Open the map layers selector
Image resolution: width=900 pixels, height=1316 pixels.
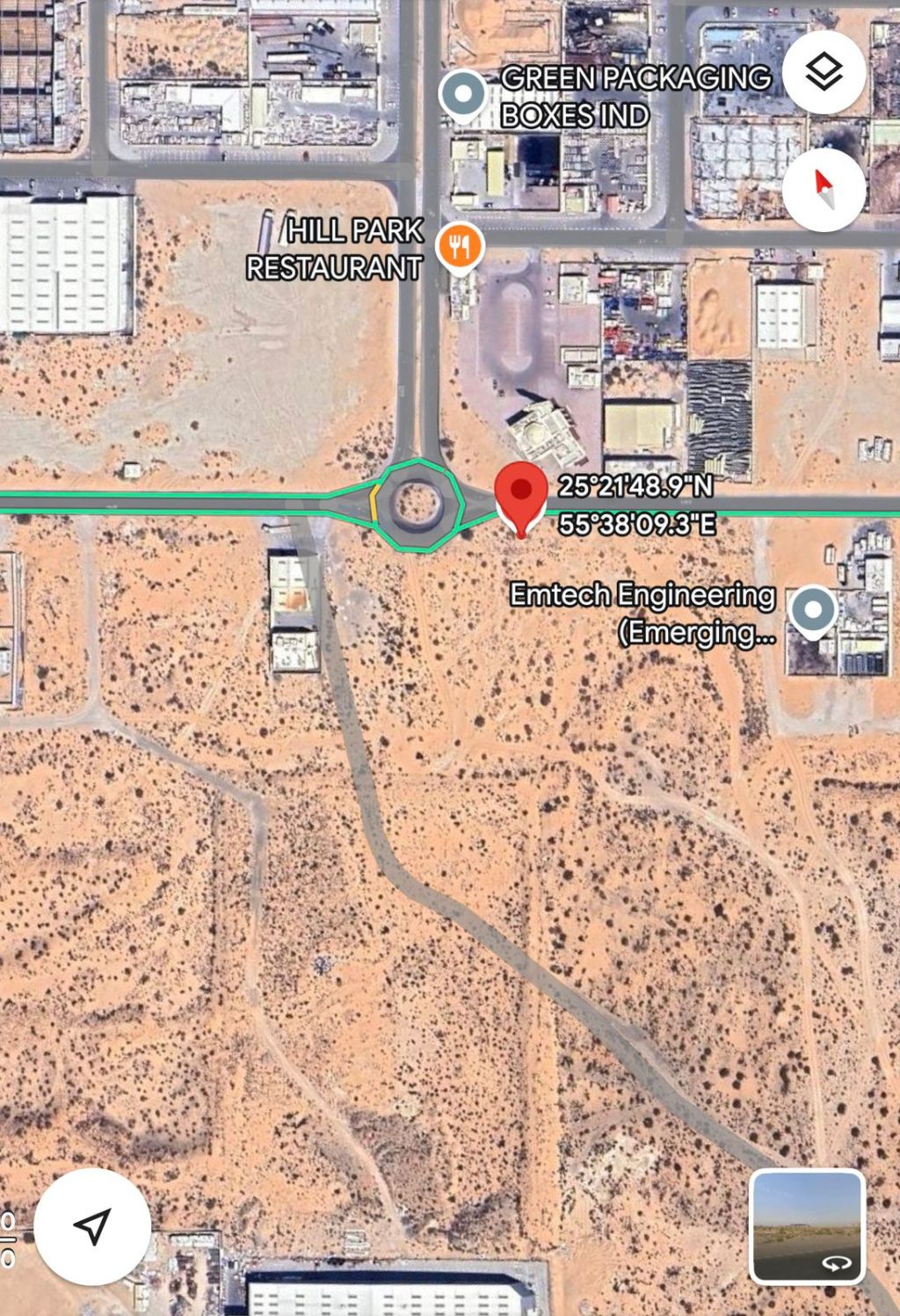point(824,72)
